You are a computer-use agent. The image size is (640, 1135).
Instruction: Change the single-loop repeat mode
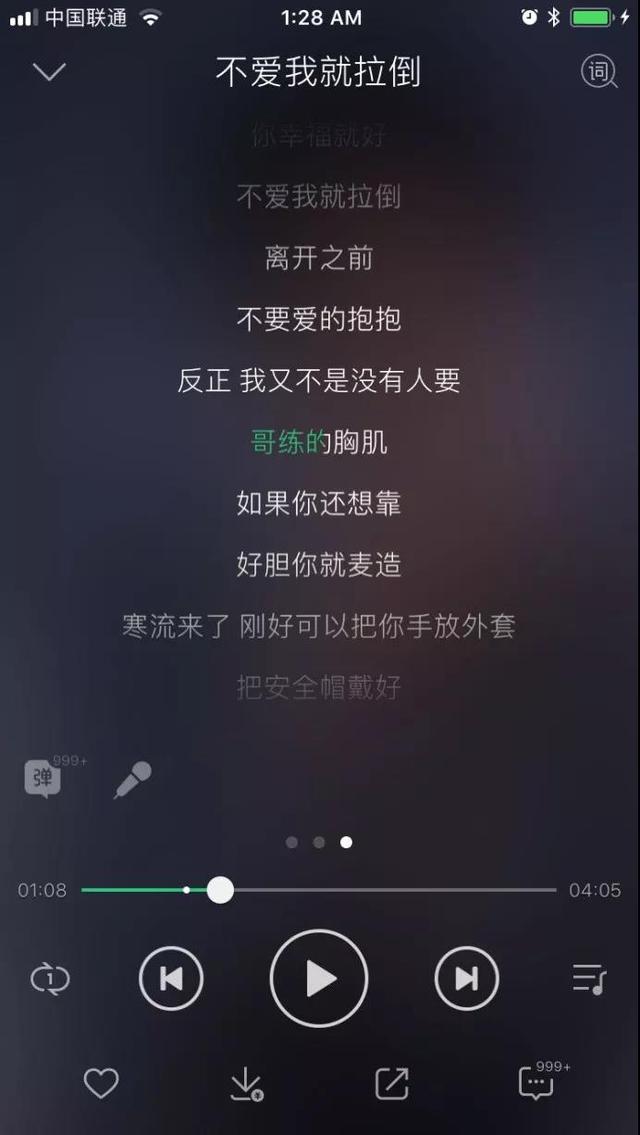tap(50, 978)
